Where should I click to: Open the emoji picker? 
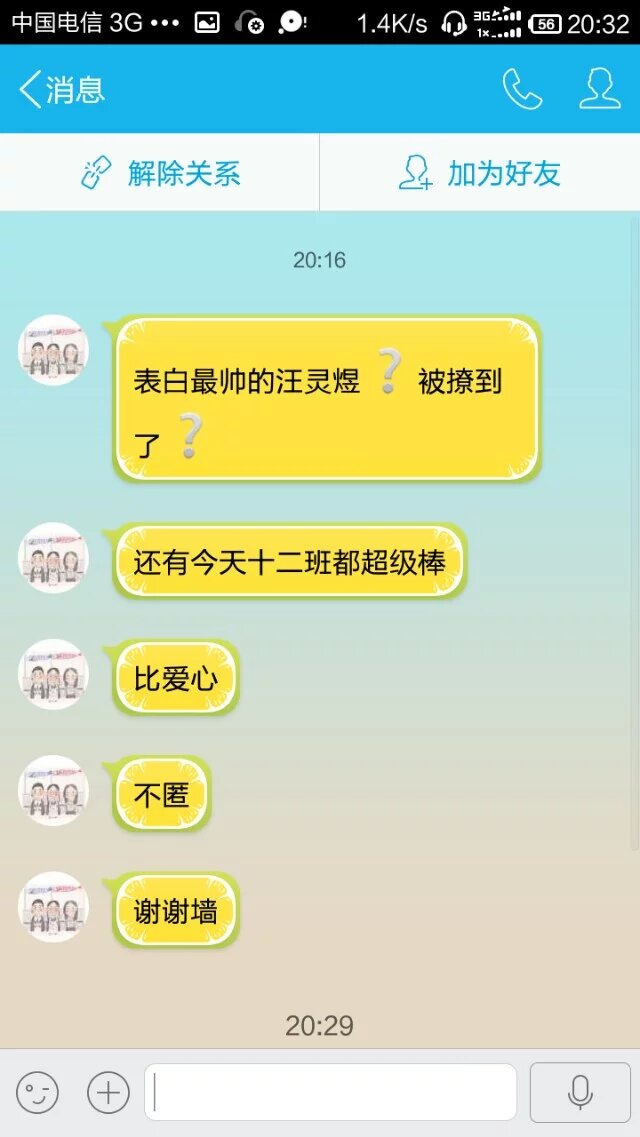click(x=37, y=1092)
